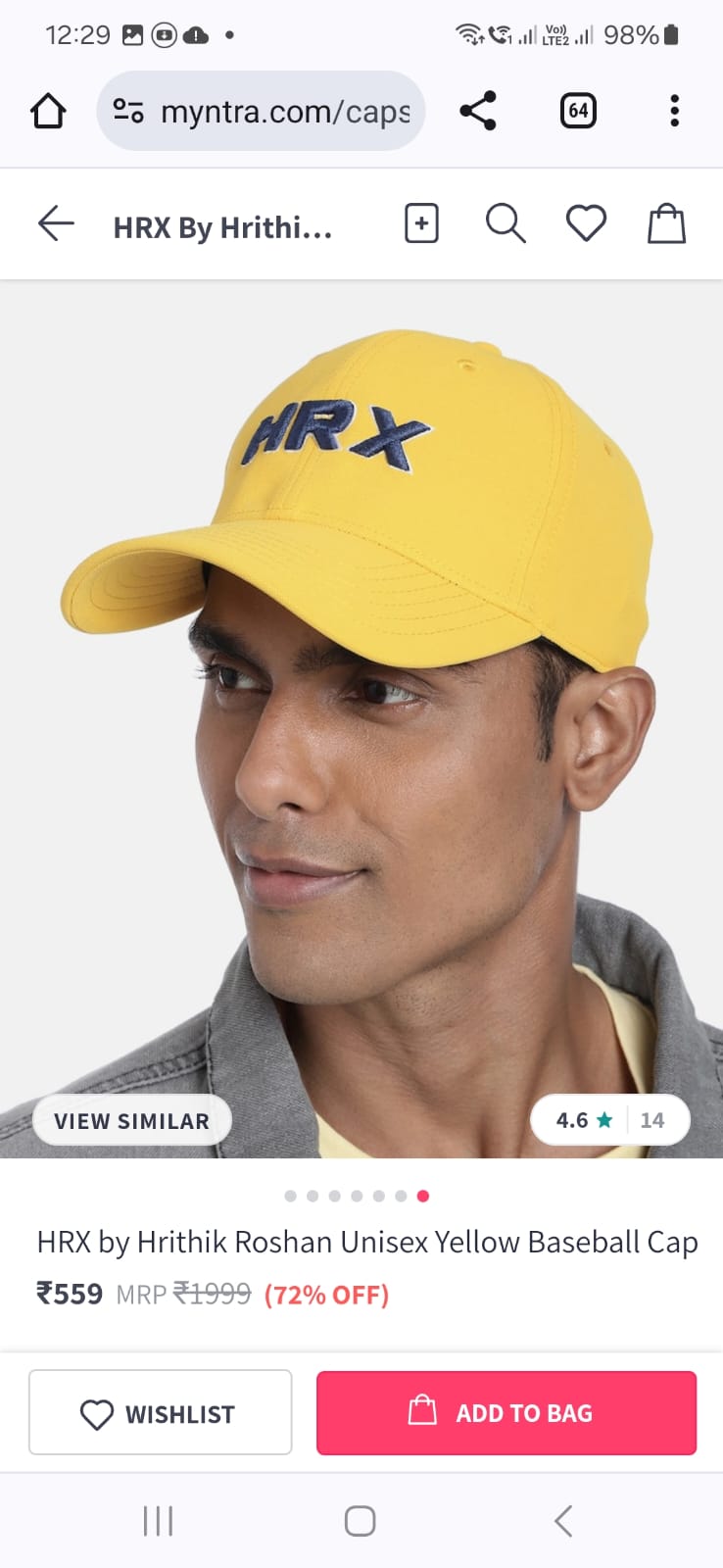The width and height of the screenshot is (723, 1568).
Task: Tap the system back button
Action: point(563,1521)
